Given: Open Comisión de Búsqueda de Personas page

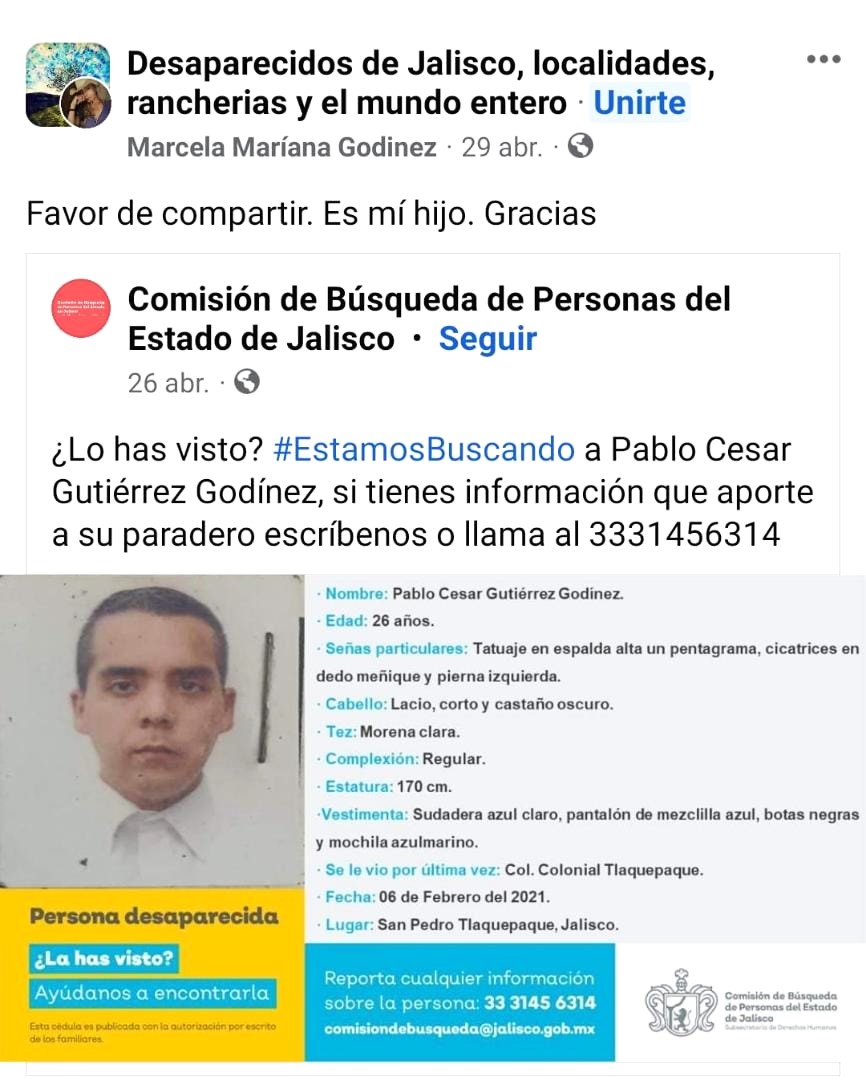Looking at the screenshot, I should click(429, 298).
